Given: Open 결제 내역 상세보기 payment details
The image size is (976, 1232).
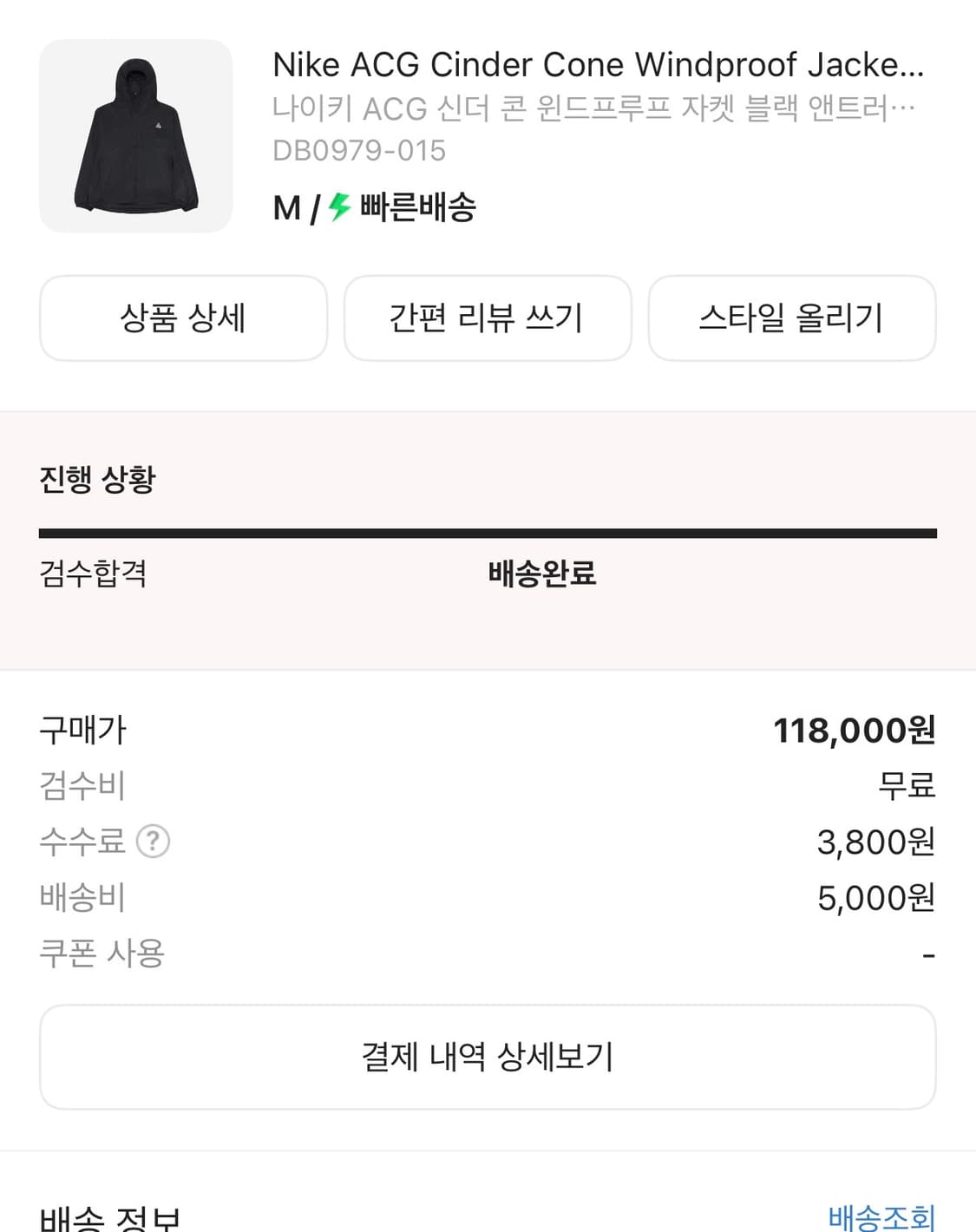Looking at the screenshot, I should coord(488,1057).
